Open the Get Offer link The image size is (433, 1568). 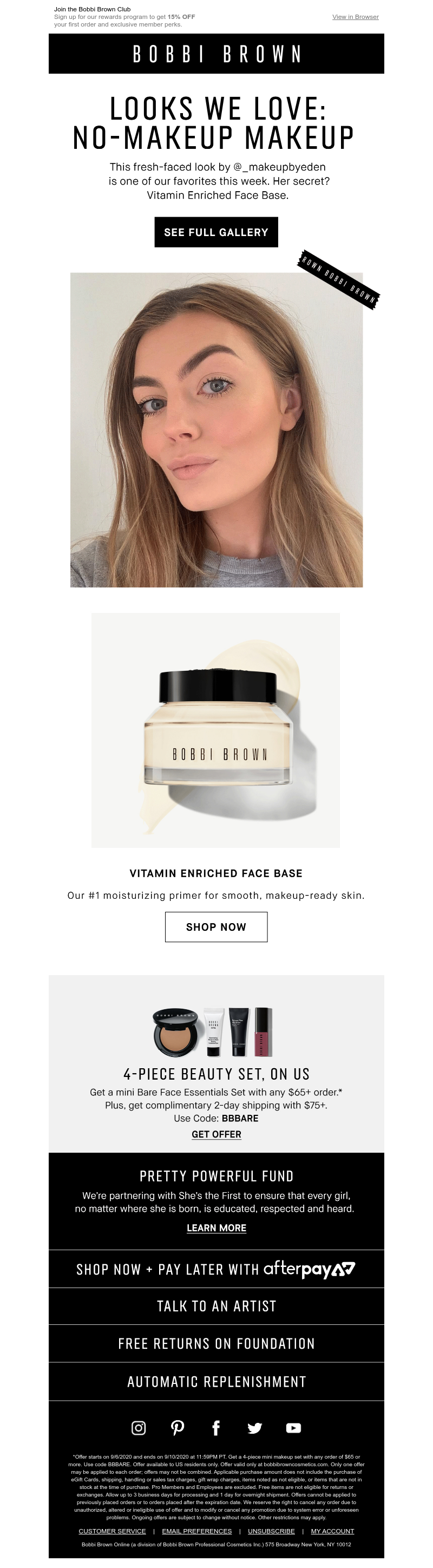(x=216, y=1134)
